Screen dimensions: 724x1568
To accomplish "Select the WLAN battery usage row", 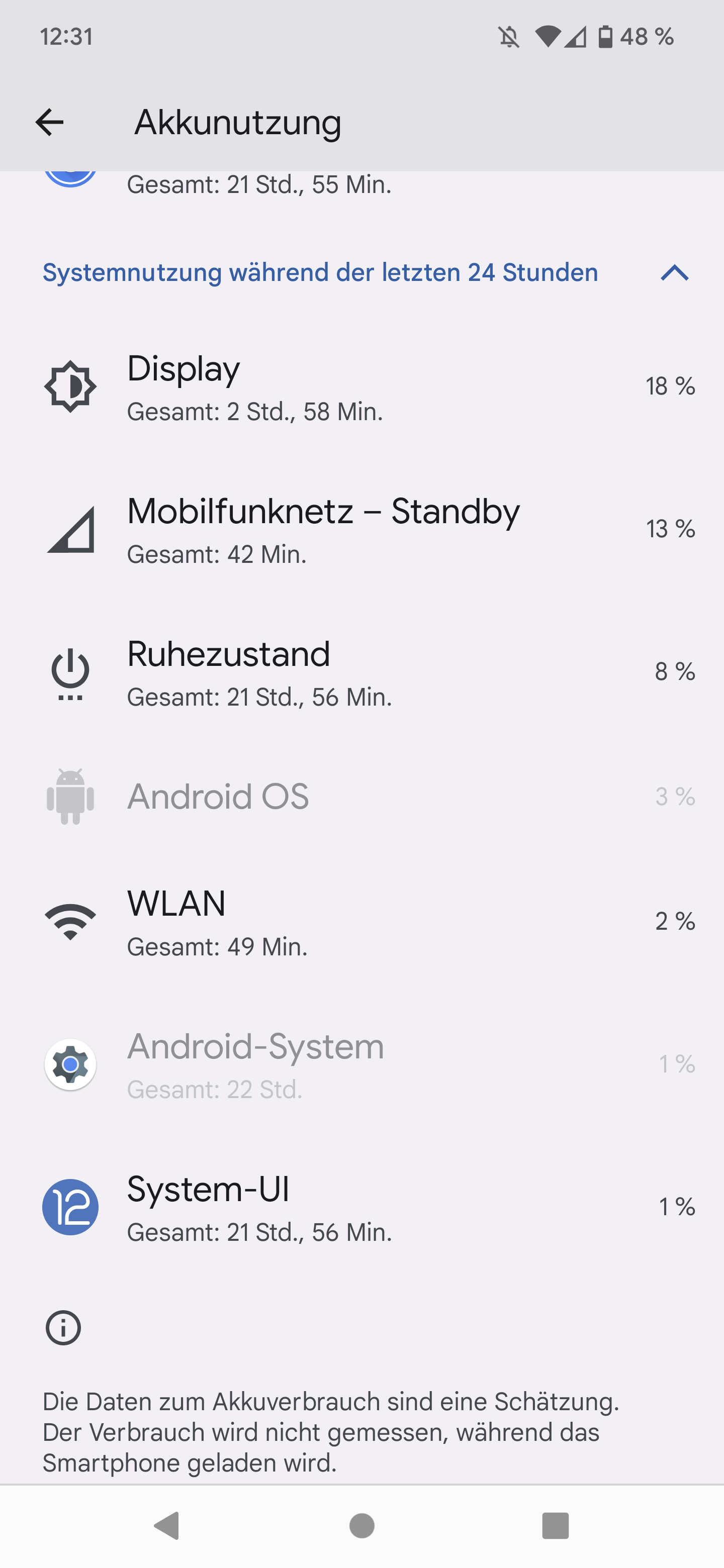I will point(361,922).
